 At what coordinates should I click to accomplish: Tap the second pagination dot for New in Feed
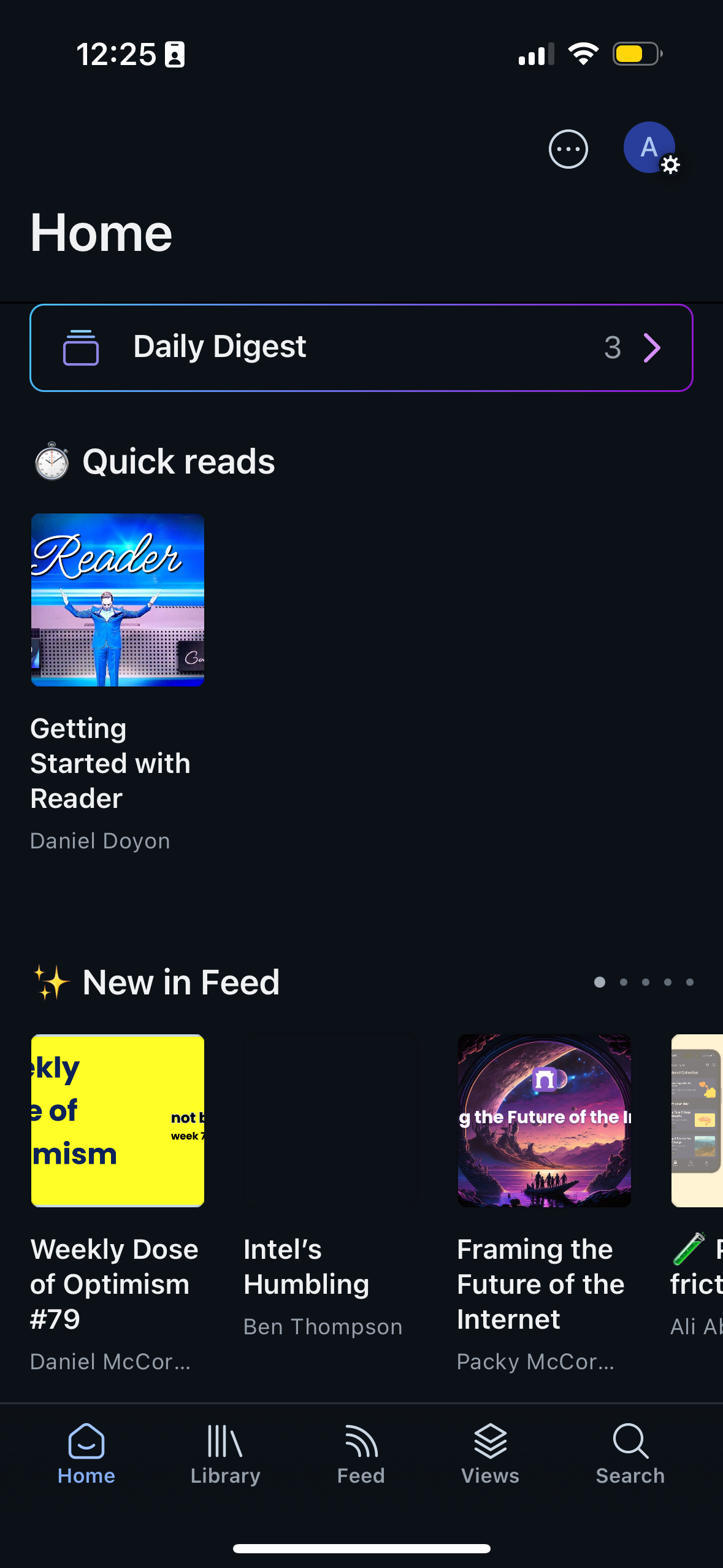tap(623, 982)
